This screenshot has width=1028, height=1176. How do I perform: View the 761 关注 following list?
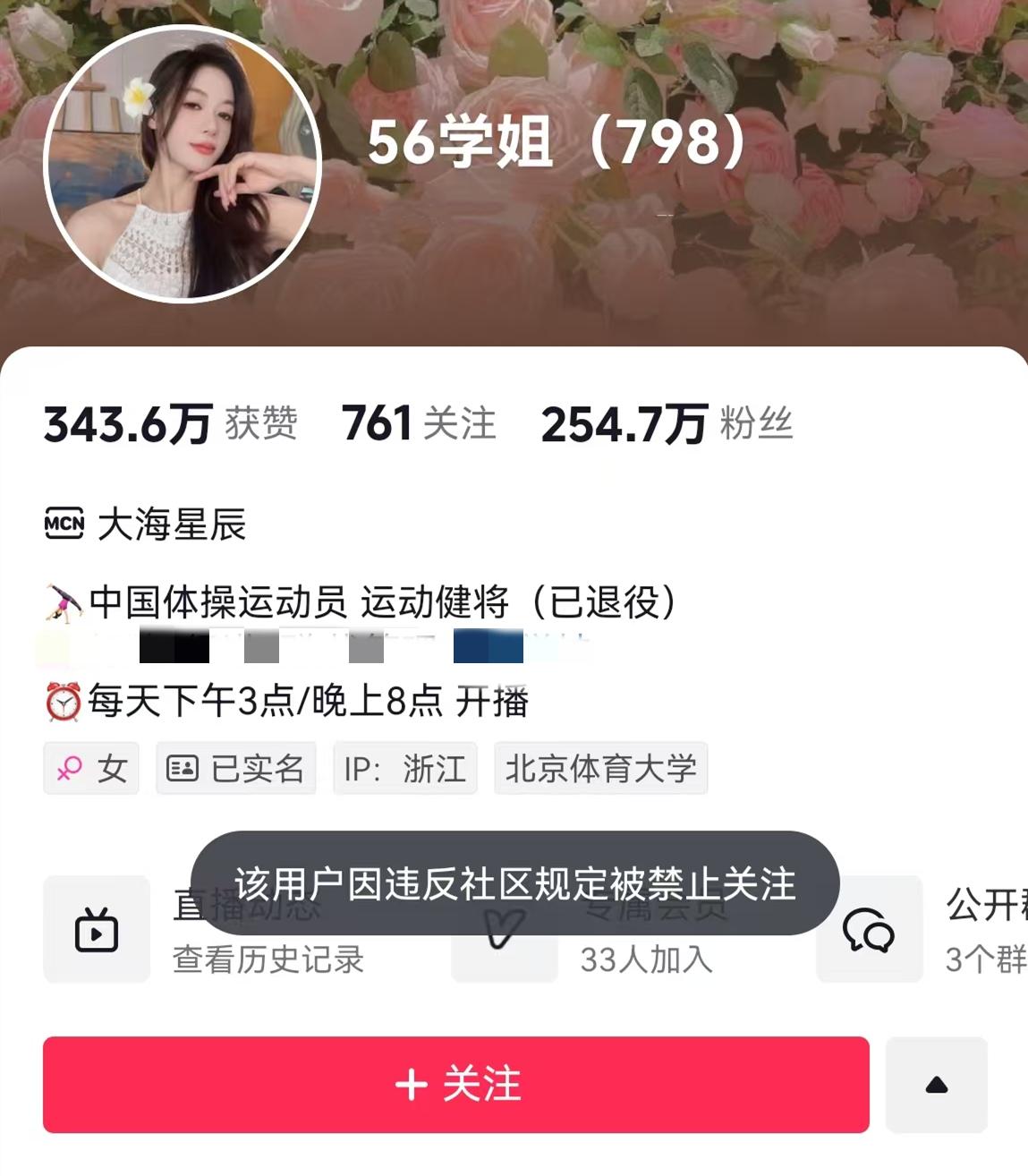[418, 423]
